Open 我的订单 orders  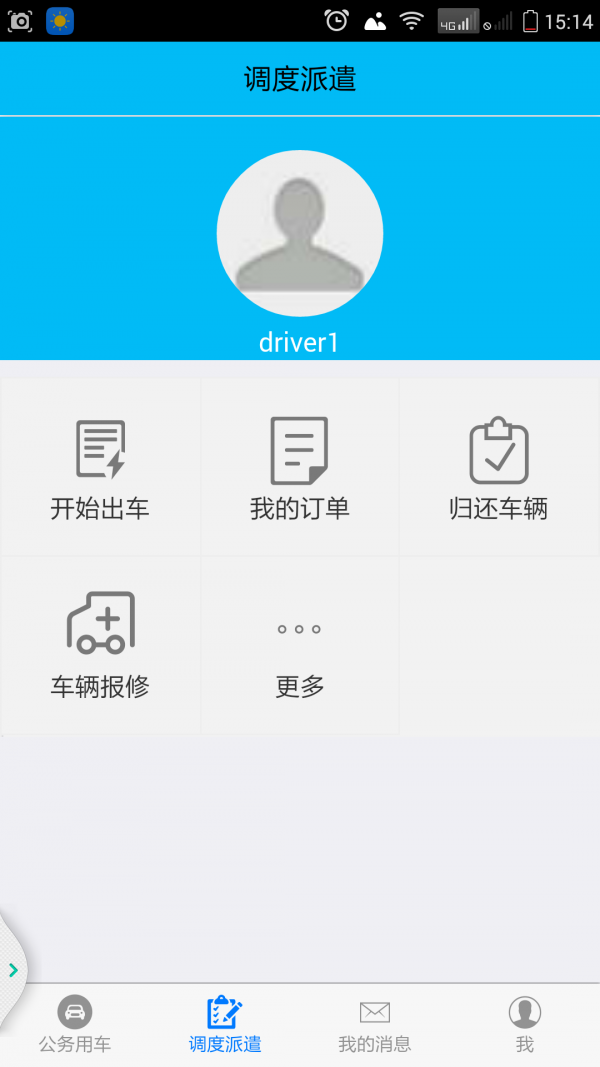point(299,468)
